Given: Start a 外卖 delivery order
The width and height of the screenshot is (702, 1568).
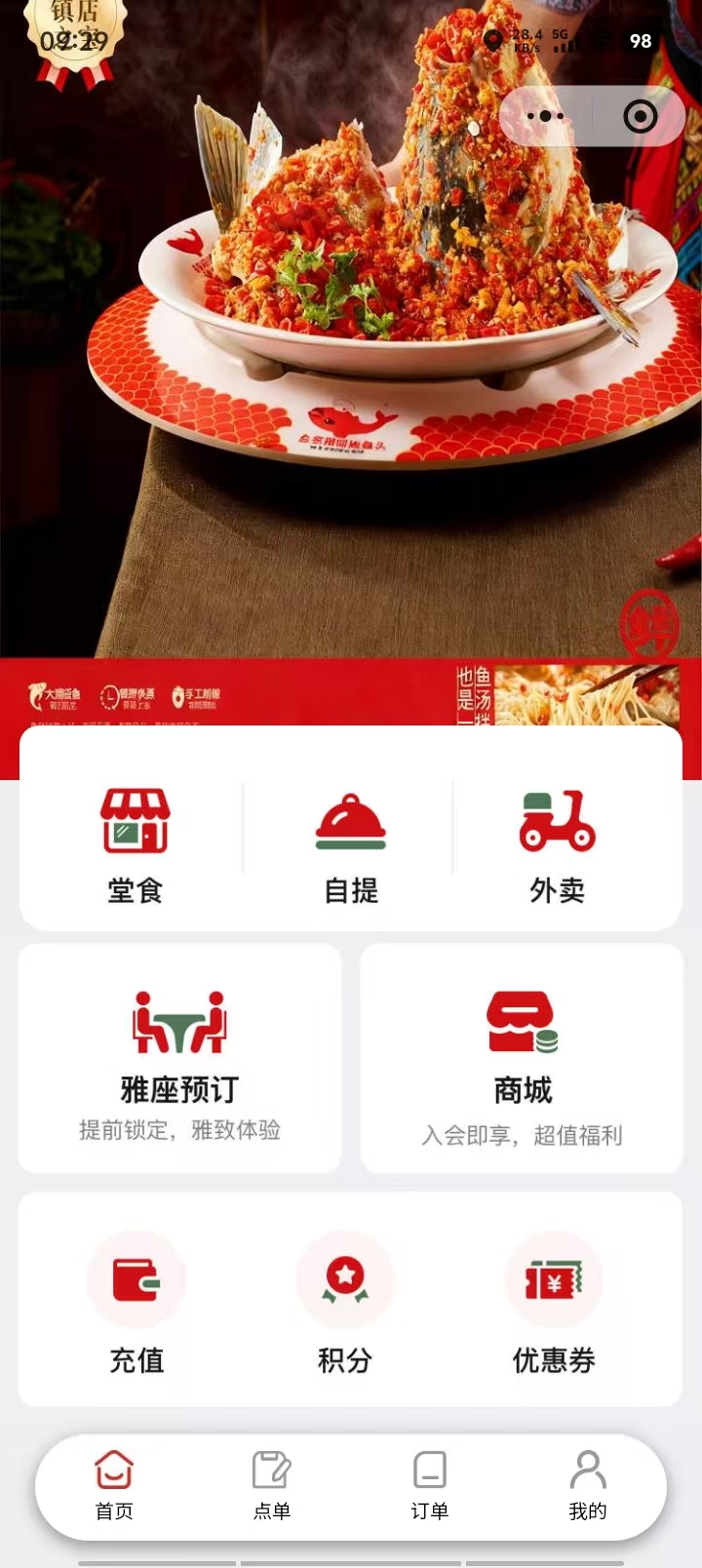Looking at the screenshot, I should pyautogui.click(x=557, y=844).
